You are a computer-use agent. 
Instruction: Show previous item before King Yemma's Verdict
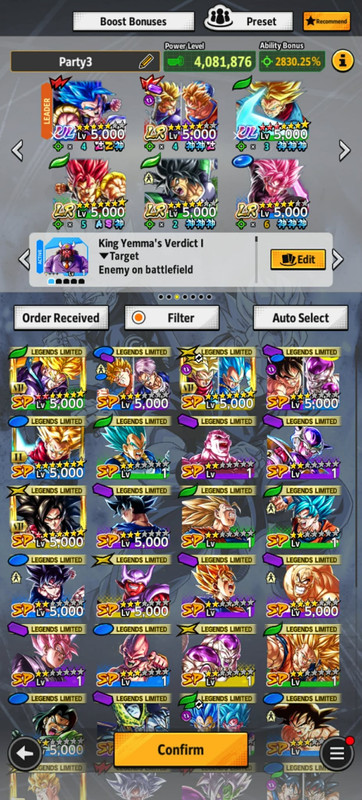[x=23, y=260]
